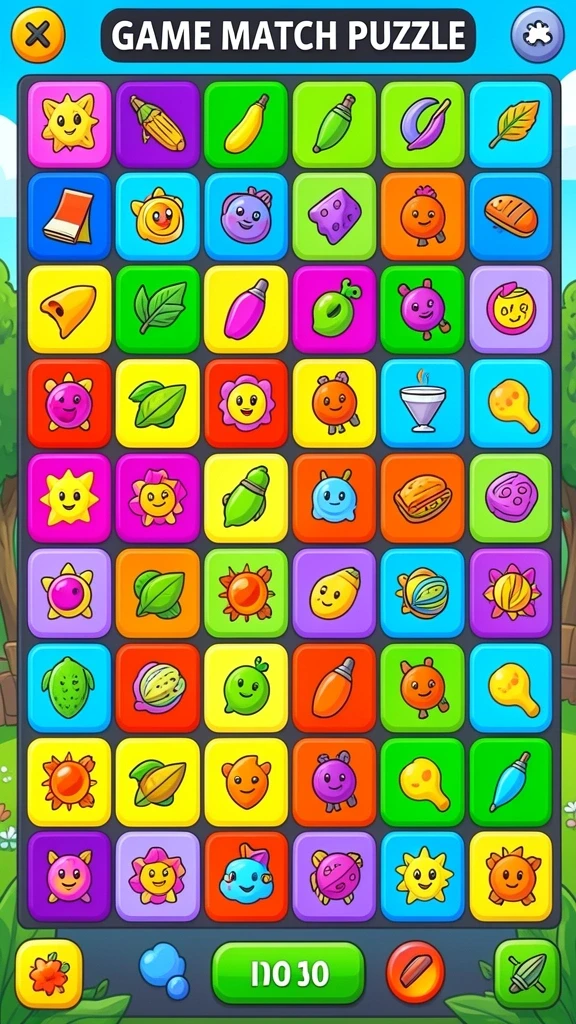576x1024 pixels.
Task: Use the orange flower booster button
Action: pos(49,973)
